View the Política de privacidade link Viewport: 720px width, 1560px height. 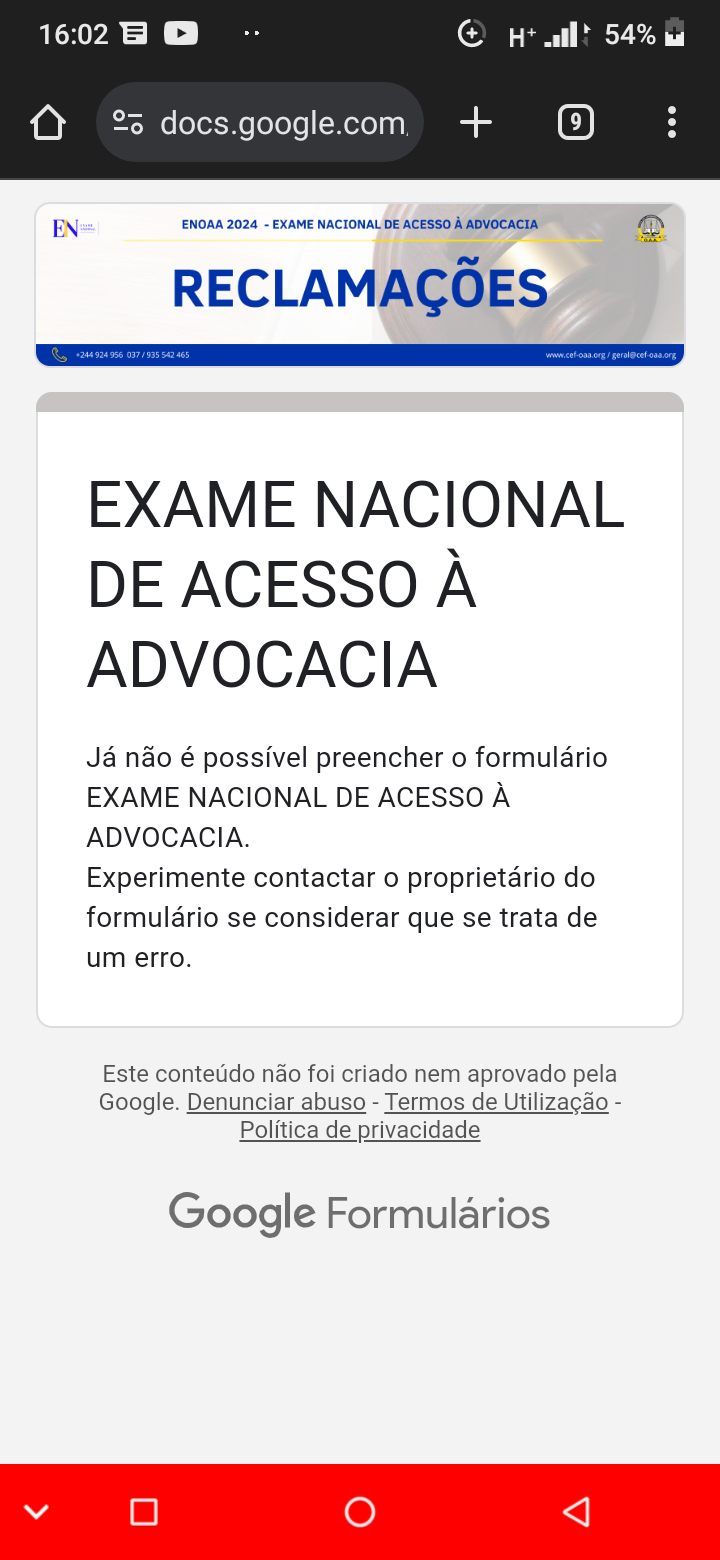(x=360, y=1130)
